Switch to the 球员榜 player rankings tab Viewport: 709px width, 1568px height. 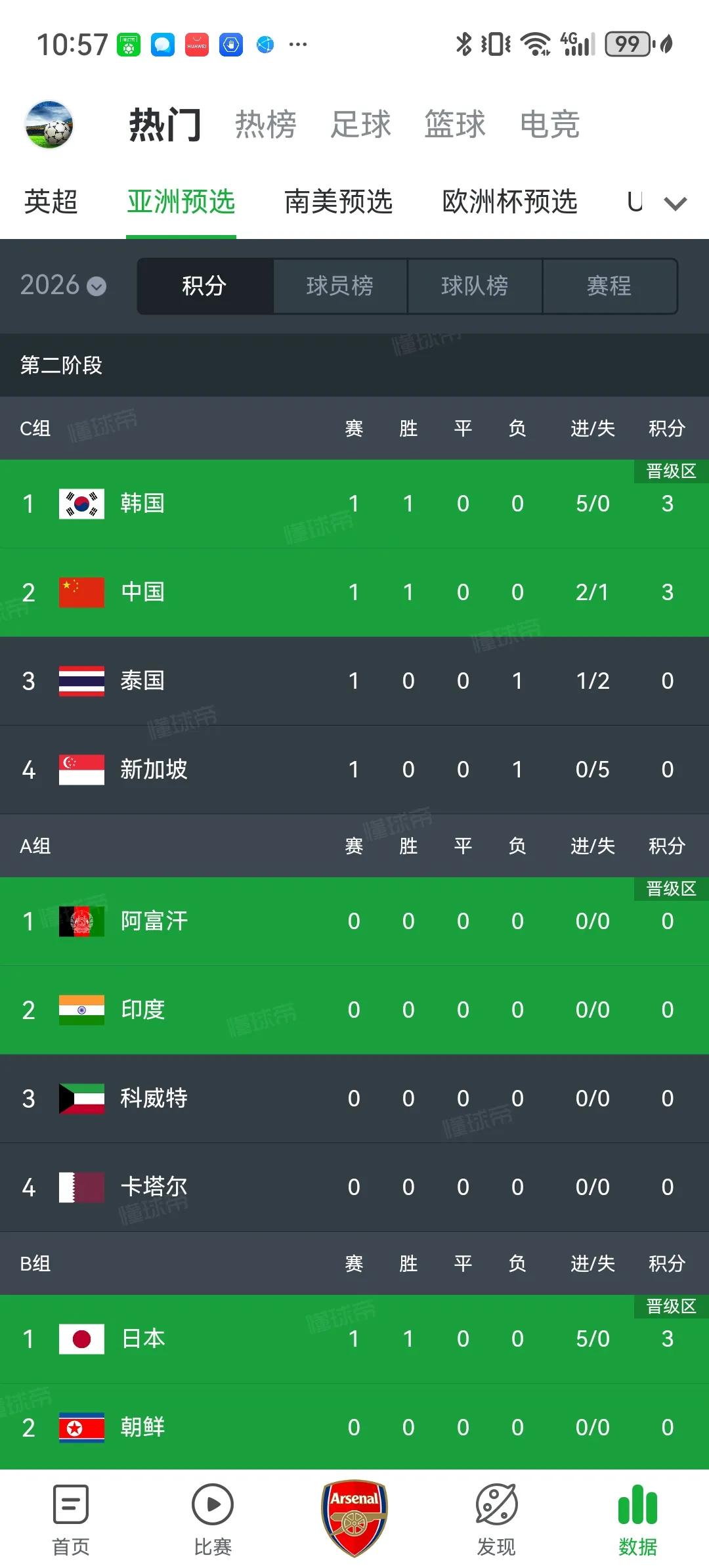pos(340,286)
